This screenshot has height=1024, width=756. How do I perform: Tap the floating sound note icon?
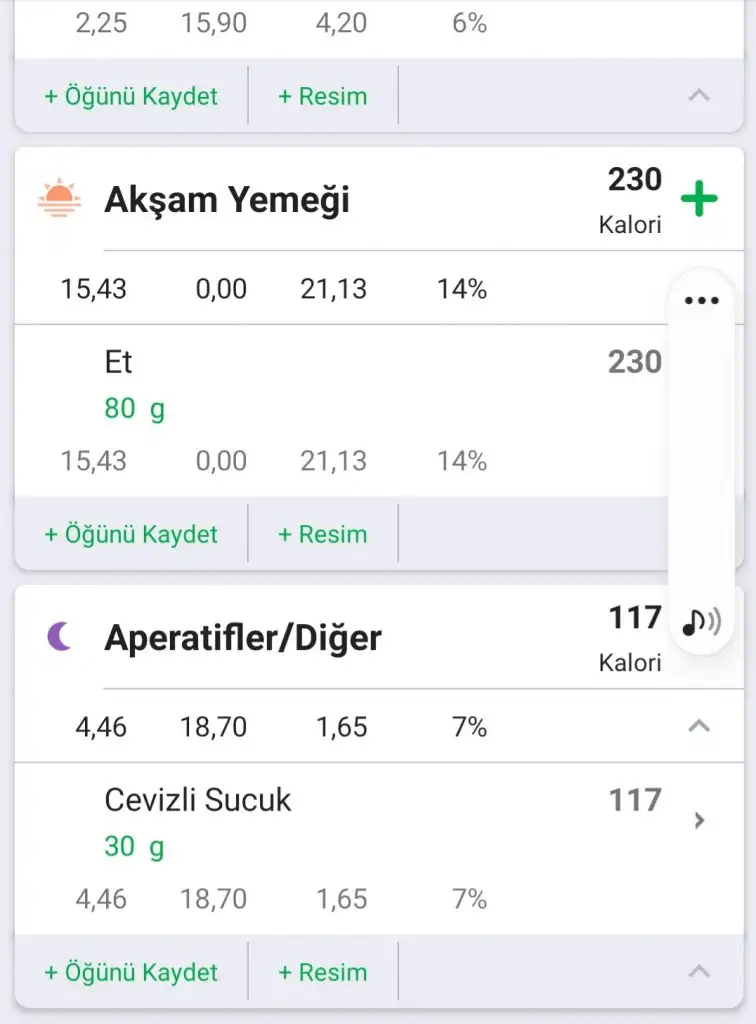[701, 622]
